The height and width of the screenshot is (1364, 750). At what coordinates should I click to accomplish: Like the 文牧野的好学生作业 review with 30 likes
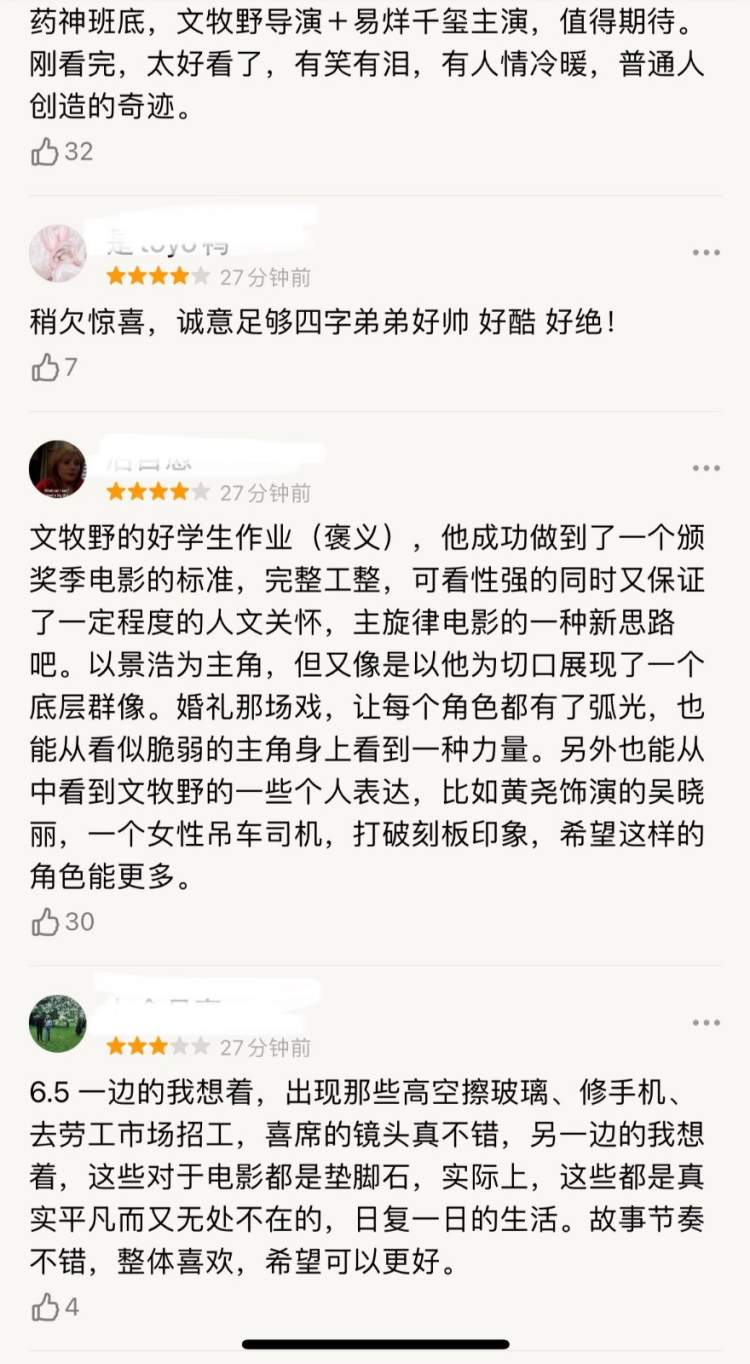[46, 922]
